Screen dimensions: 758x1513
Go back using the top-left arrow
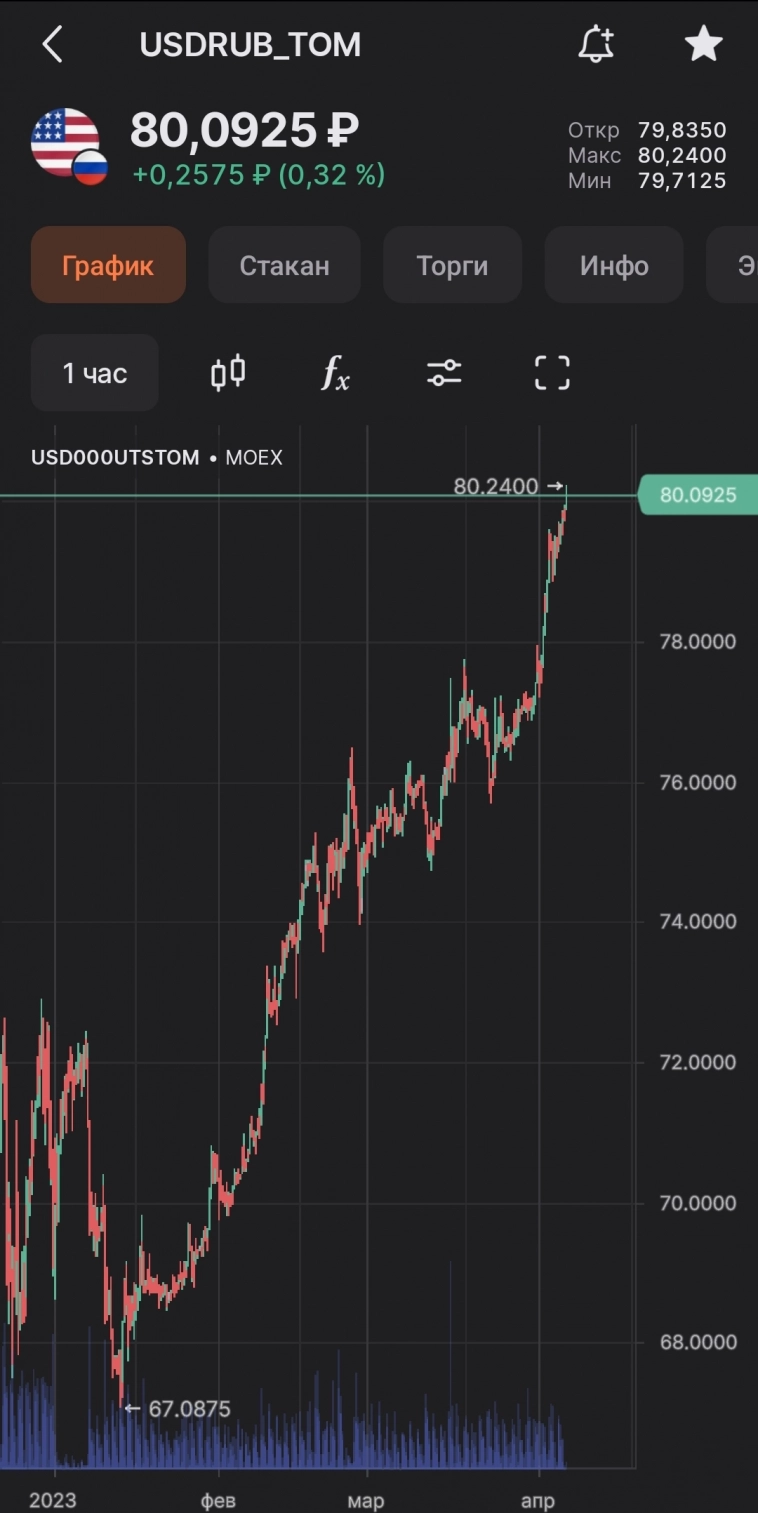click(53, 45)
